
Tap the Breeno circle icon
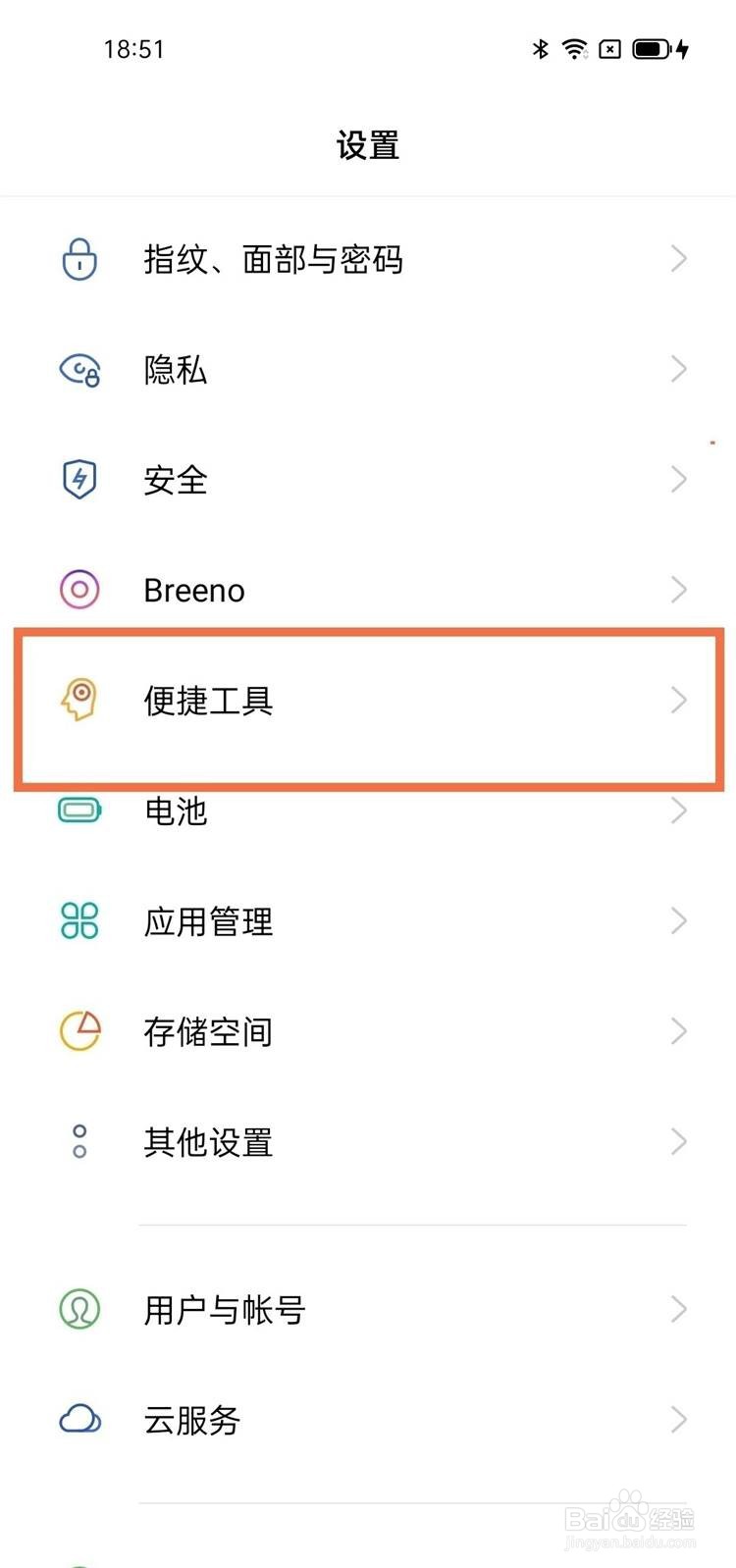(79, 590)
